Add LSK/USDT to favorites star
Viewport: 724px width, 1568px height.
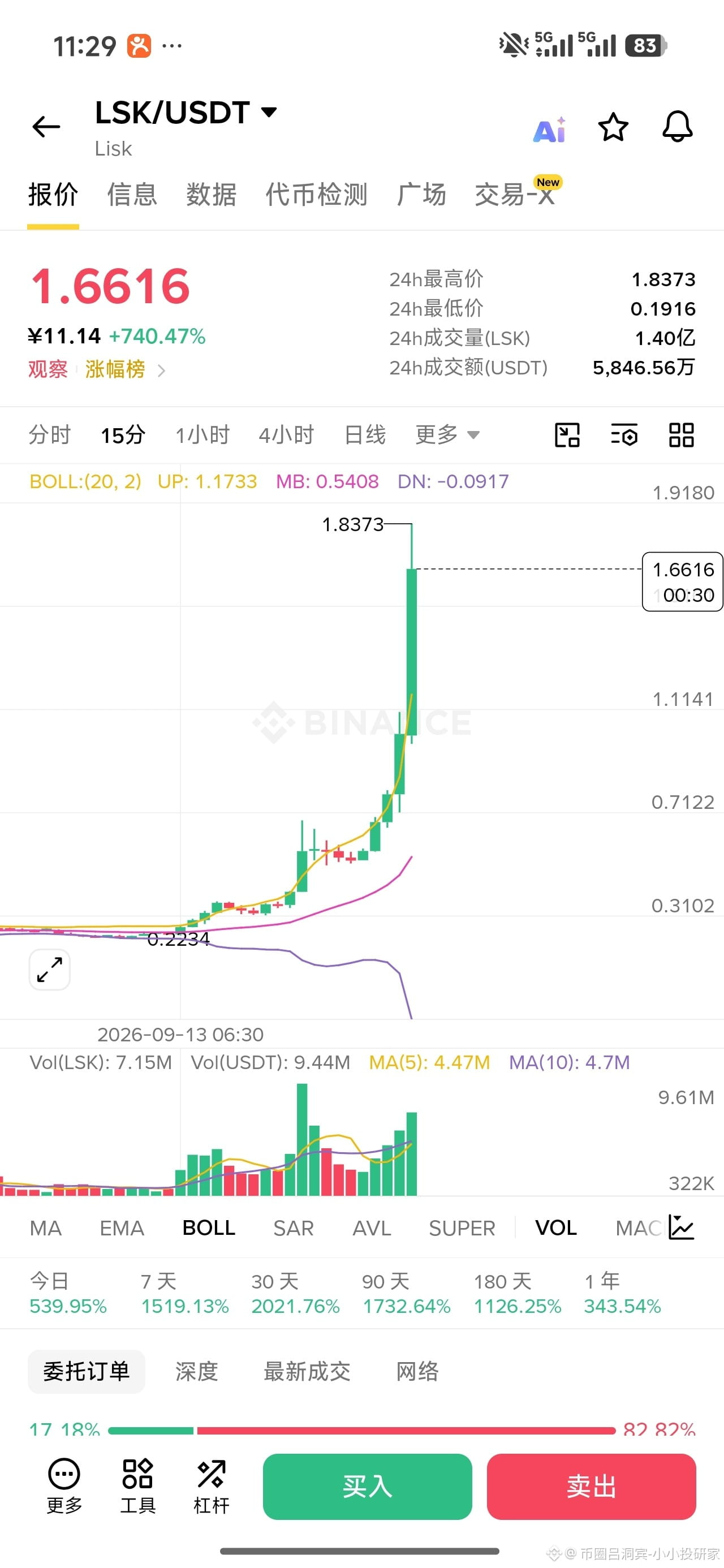(613, 127)
